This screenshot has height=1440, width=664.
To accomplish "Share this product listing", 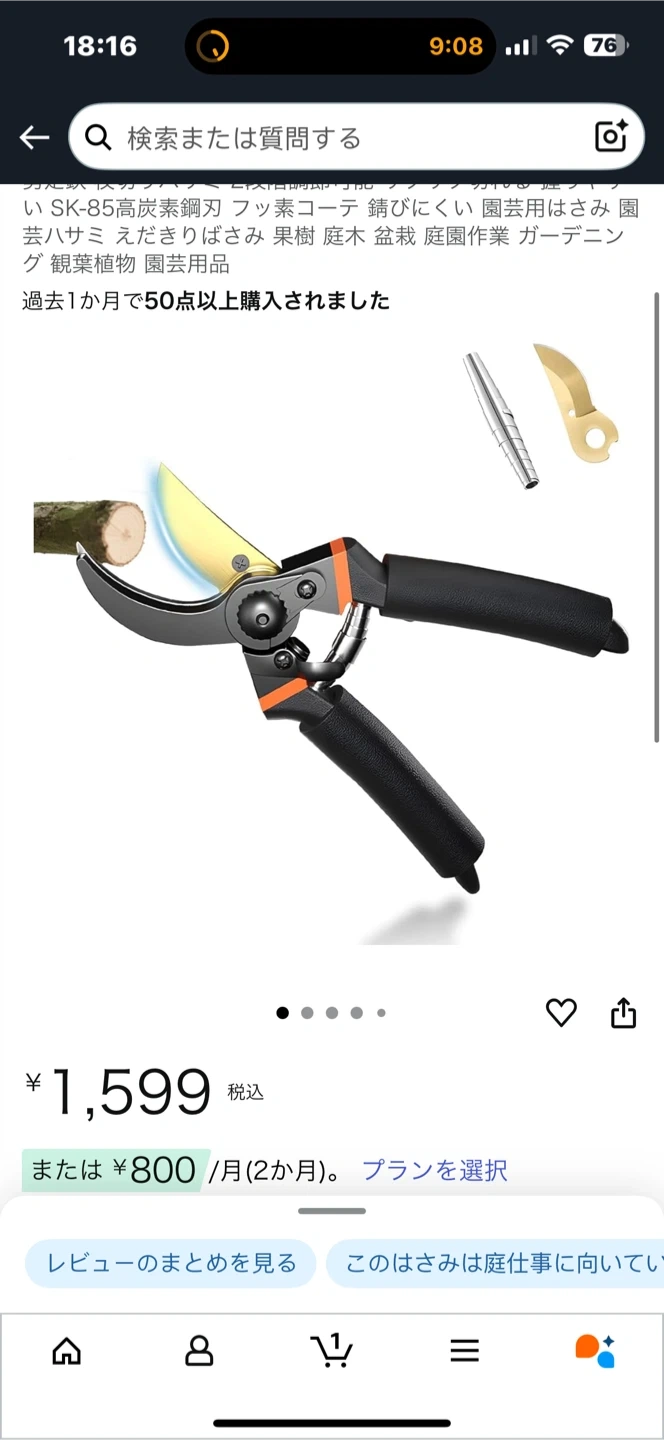I will pos(623,1012).
